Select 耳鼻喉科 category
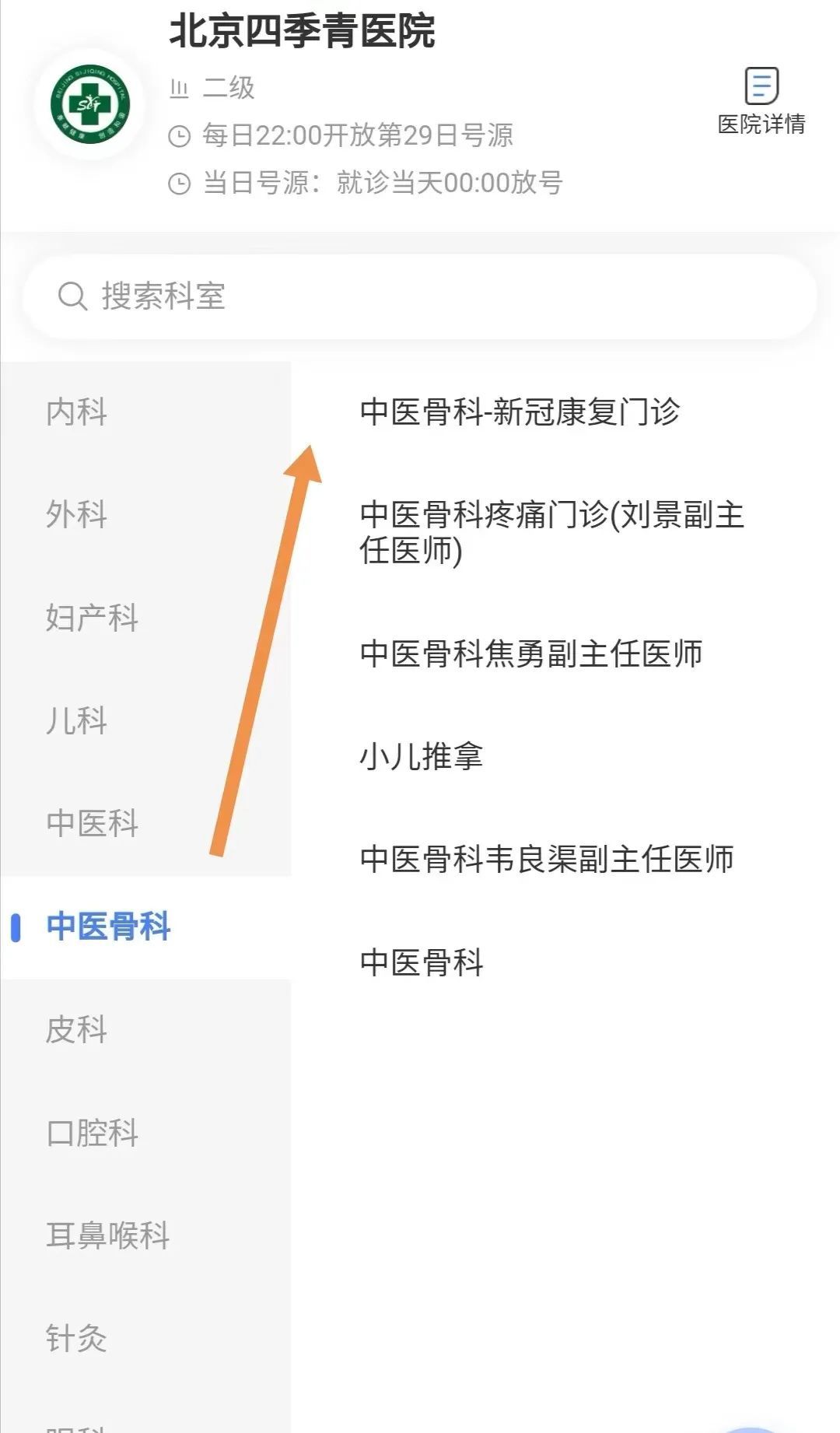This screenshot has width=840, height=1433. click(x=108, y=1235)
